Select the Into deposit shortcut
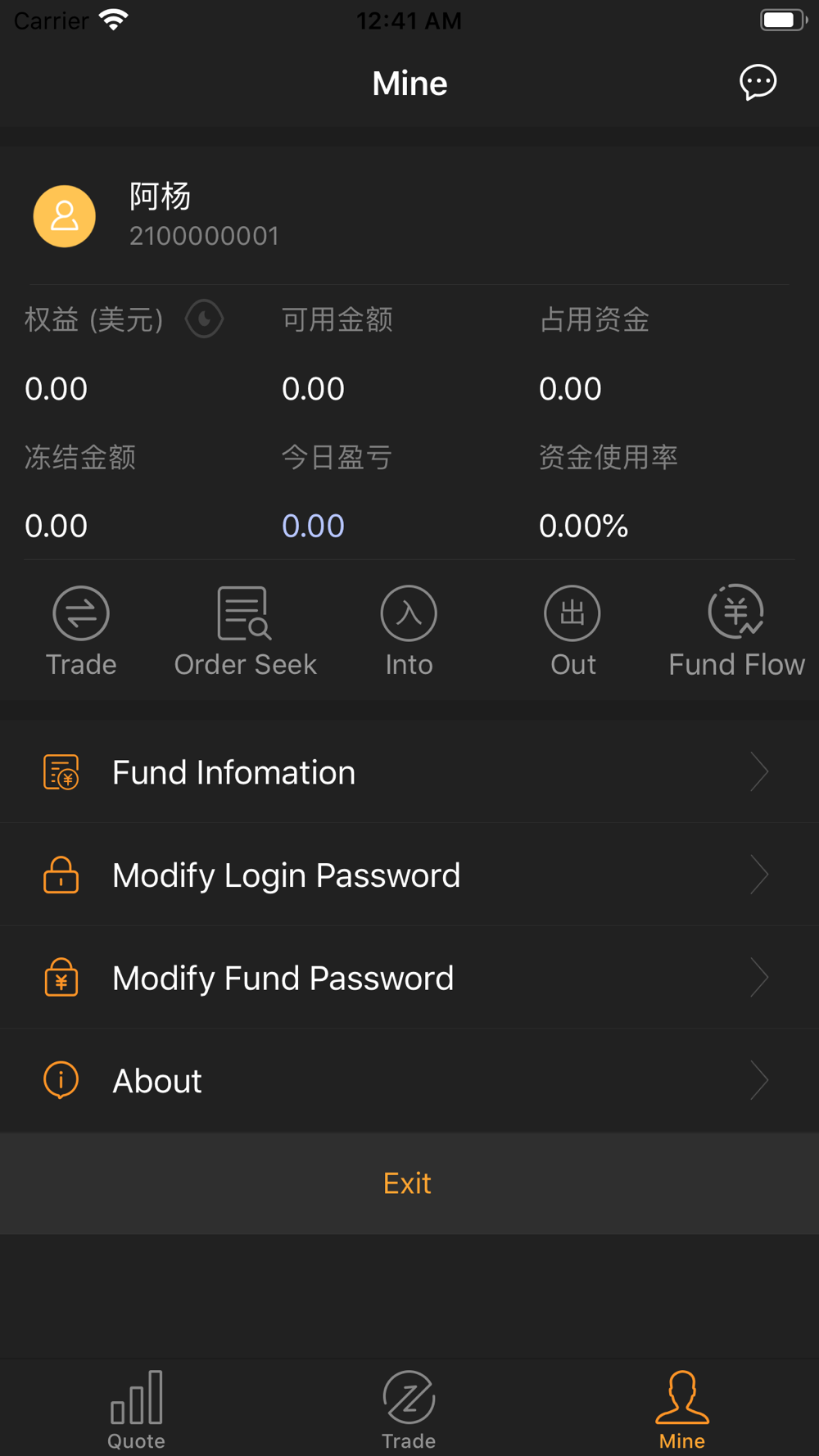 click(x=409, y=631)
